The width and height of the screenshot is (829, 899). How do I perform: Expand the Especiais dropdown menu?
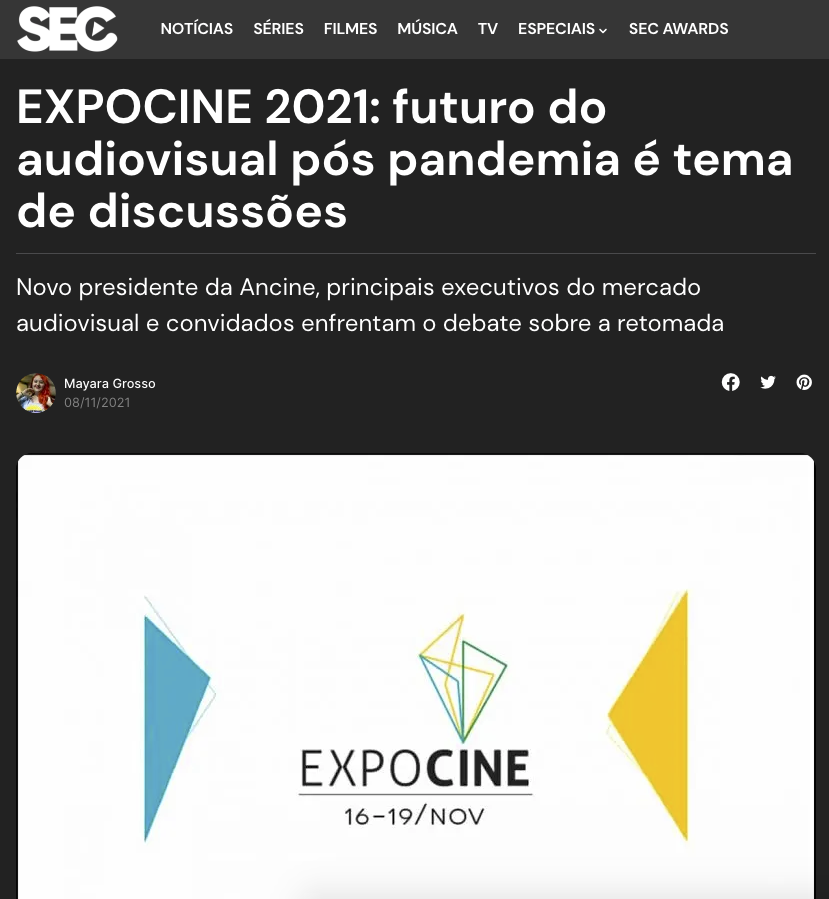tap(562, 29)
